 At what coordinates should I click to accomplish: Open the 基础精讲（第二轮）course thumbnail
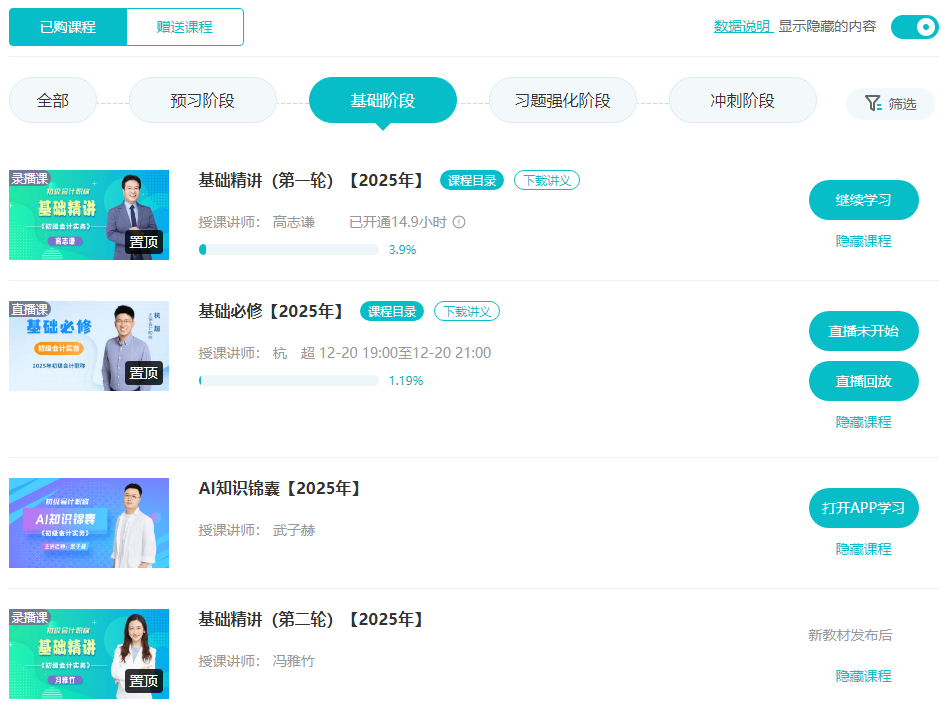pos(89,654)
